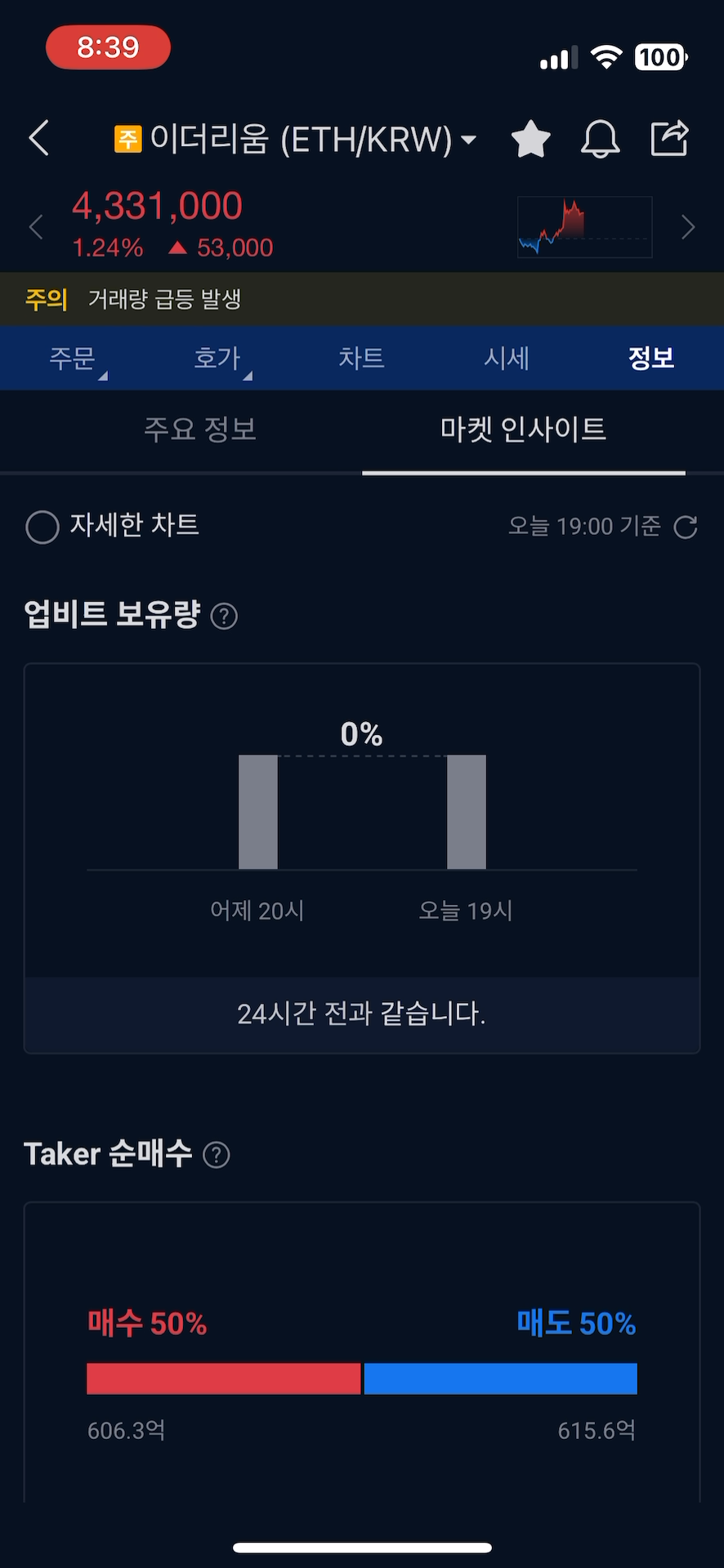724x1568 pixels.
Task: Tap left chevron beside the price
Action: point(36,227)
